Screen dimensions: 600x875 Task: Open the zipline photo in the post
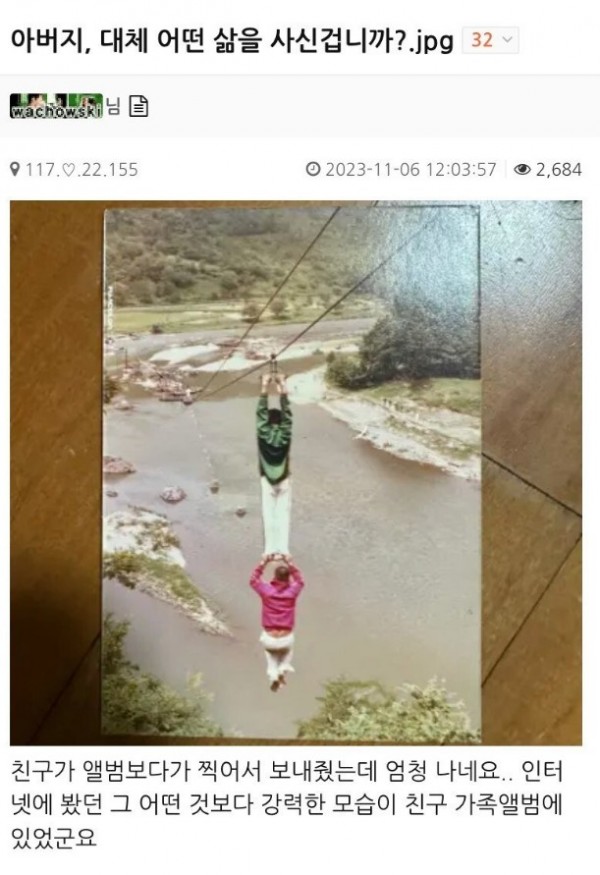click(x=295, y=471)
